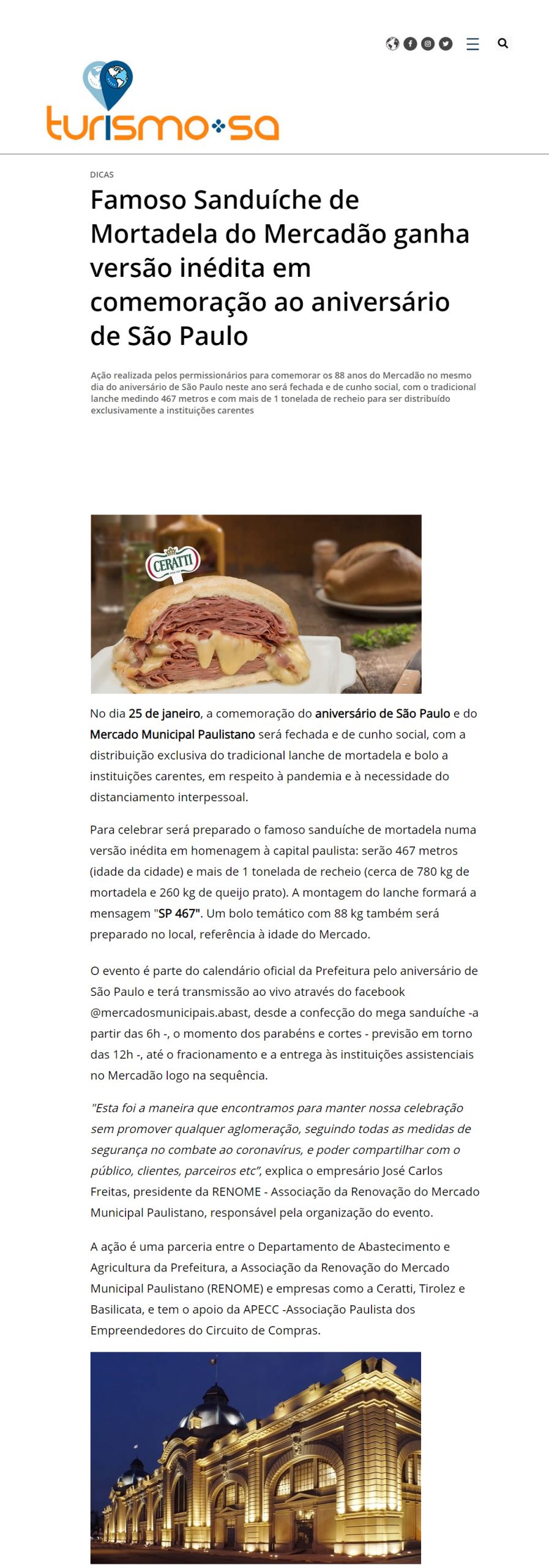Open the DICAS category
Image resolution: width=549 pixels, height=1568 pixels.
tap(102, 175)
